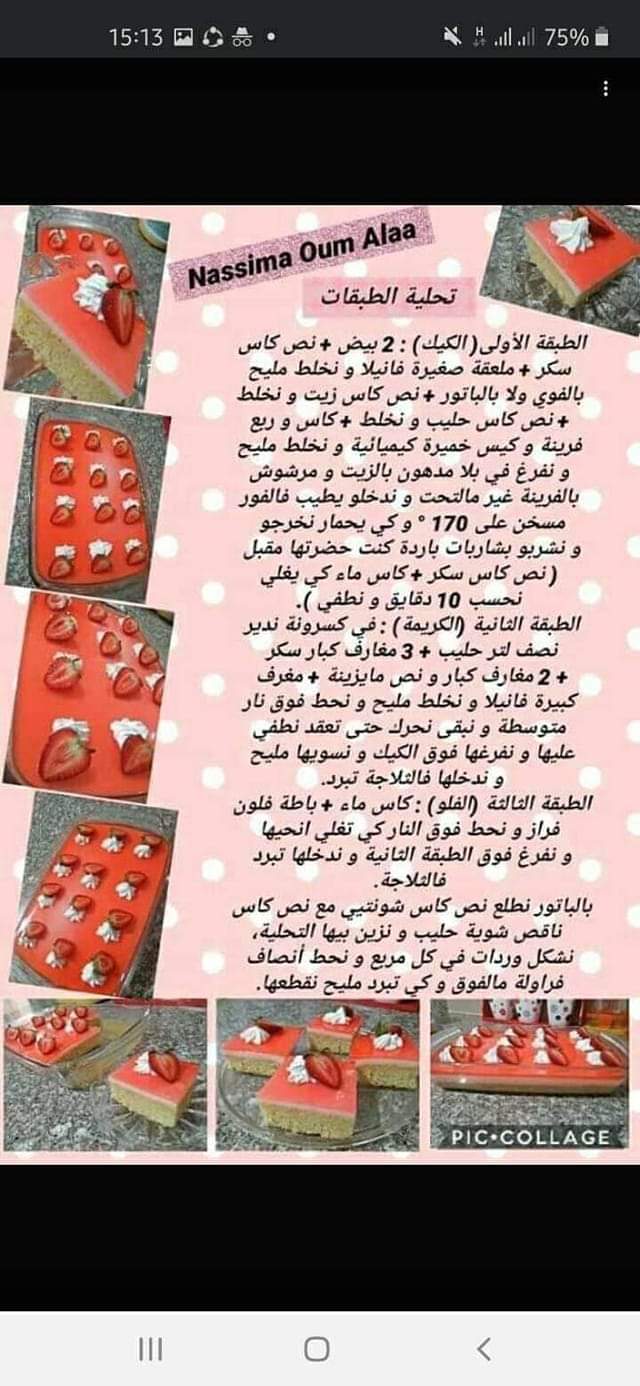Open the three-dot overflow menu
The height and width of the screenshot is (1386, 640).
tap(605, 89)
